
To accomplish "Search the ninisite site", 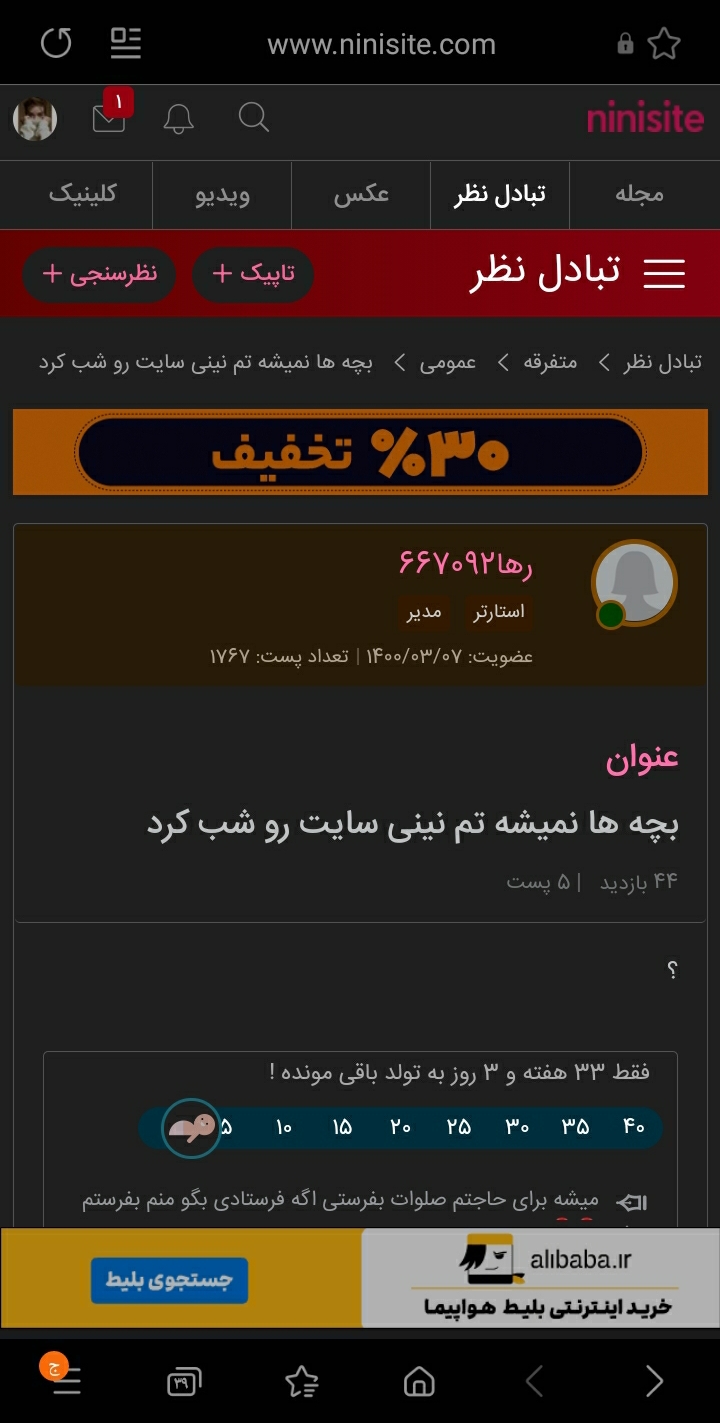I will [x=254, y=119].
